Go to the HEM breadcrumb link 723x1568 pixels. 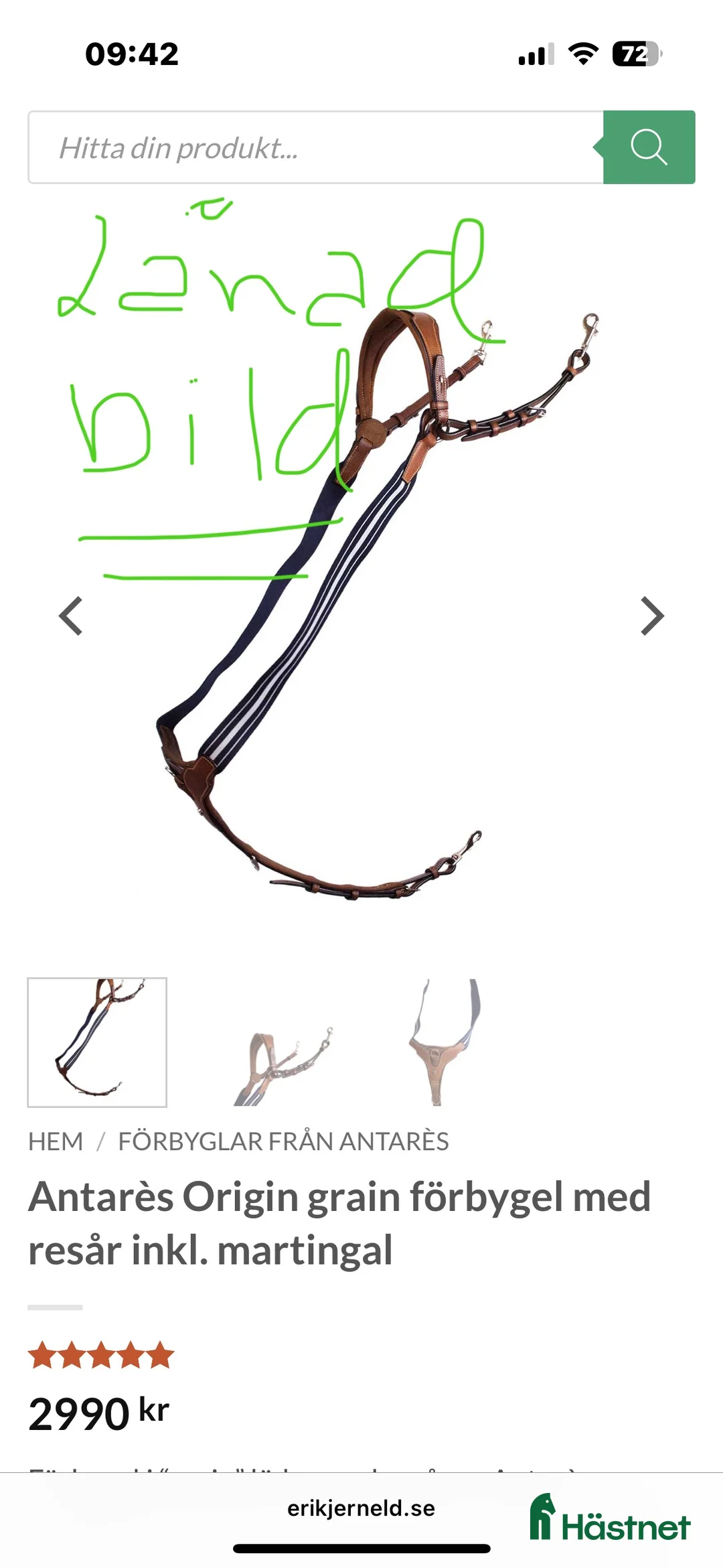click(56, 1141)
